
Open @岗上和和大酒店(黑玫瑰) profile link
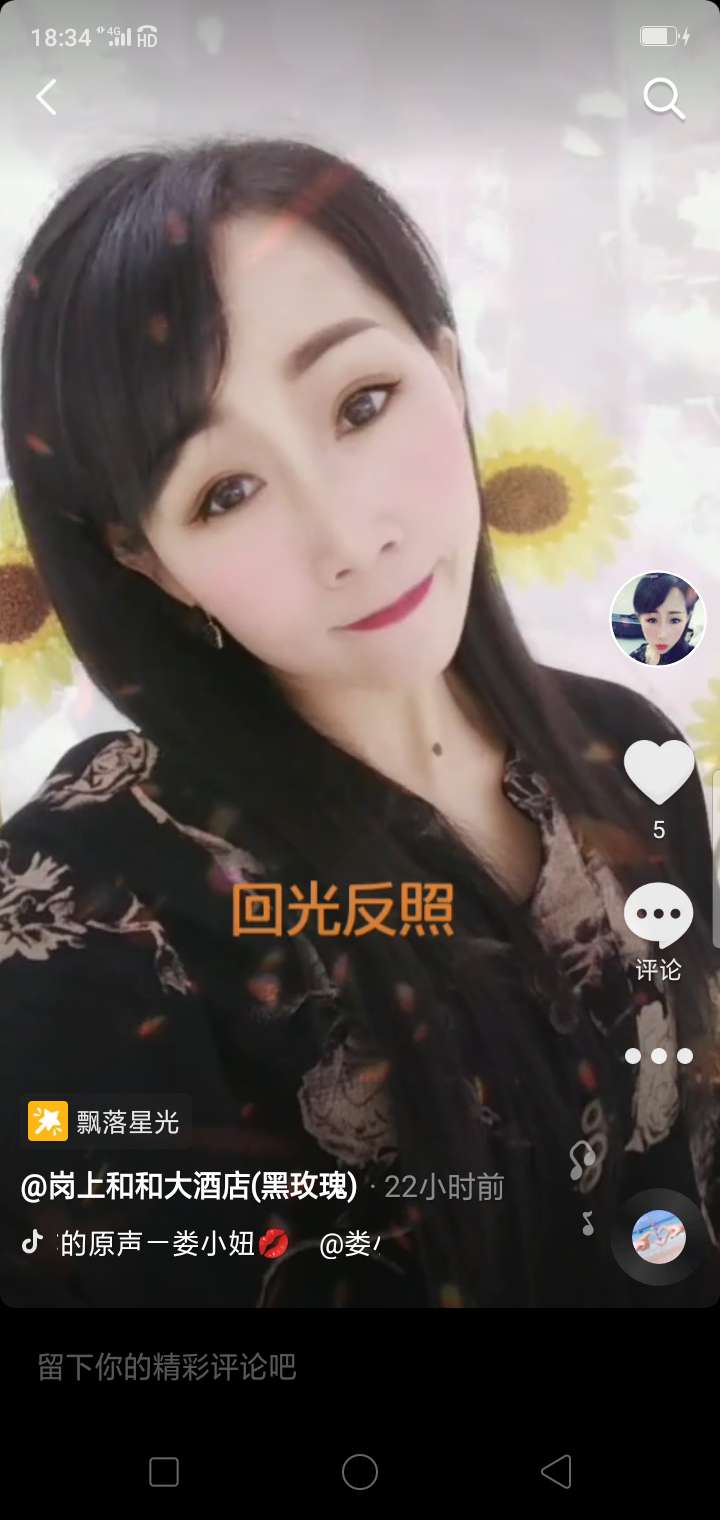(x=189, y=1186)
